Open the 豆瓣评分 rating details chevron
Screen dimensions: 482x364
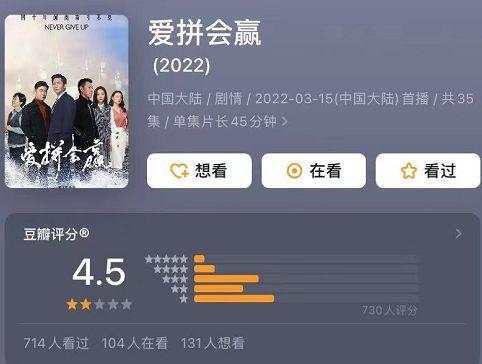pyautogui.click(x=459, y=234)
